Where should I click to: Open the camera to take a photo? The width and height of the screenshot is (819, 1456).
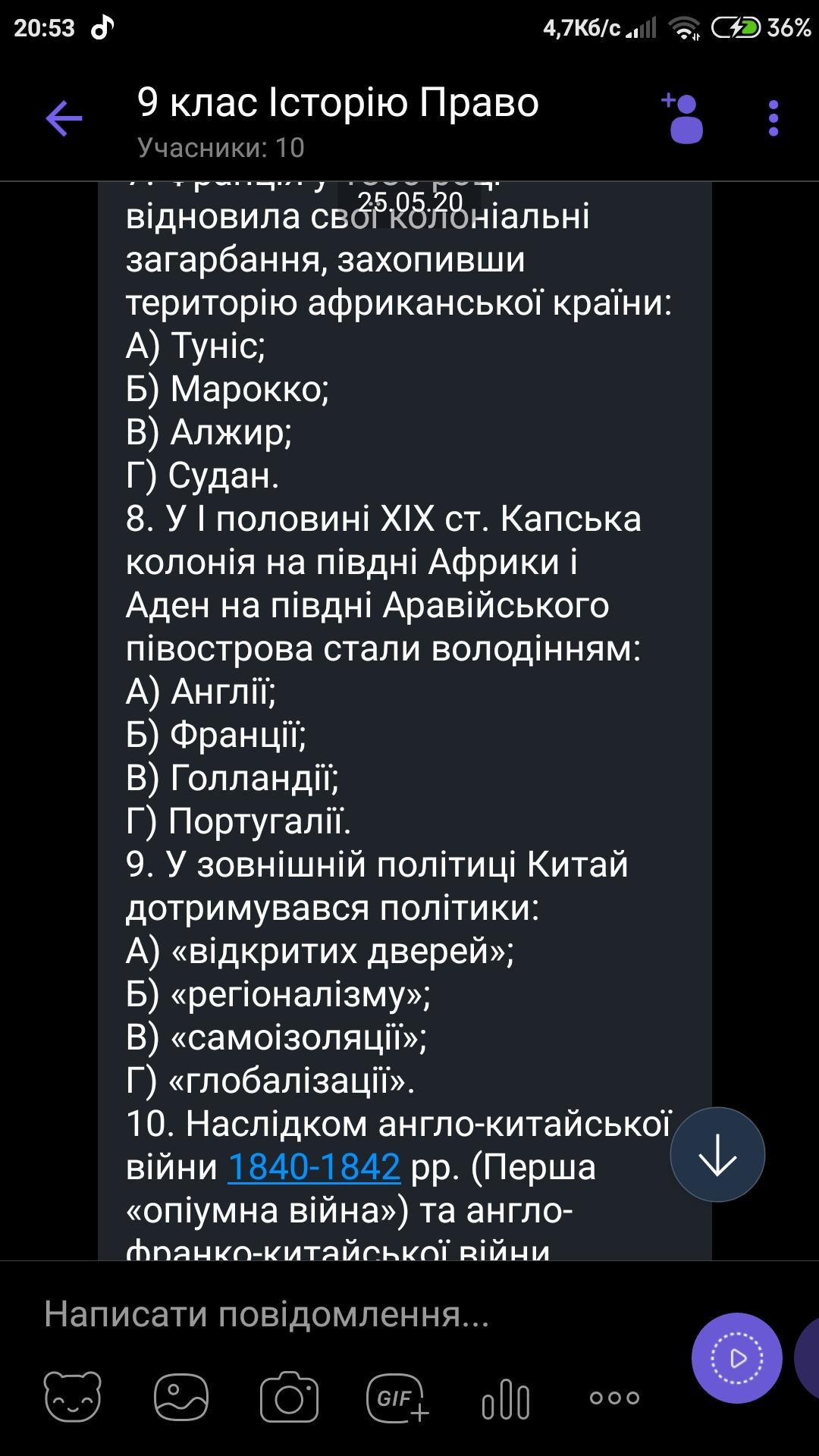click(289, 1397)
